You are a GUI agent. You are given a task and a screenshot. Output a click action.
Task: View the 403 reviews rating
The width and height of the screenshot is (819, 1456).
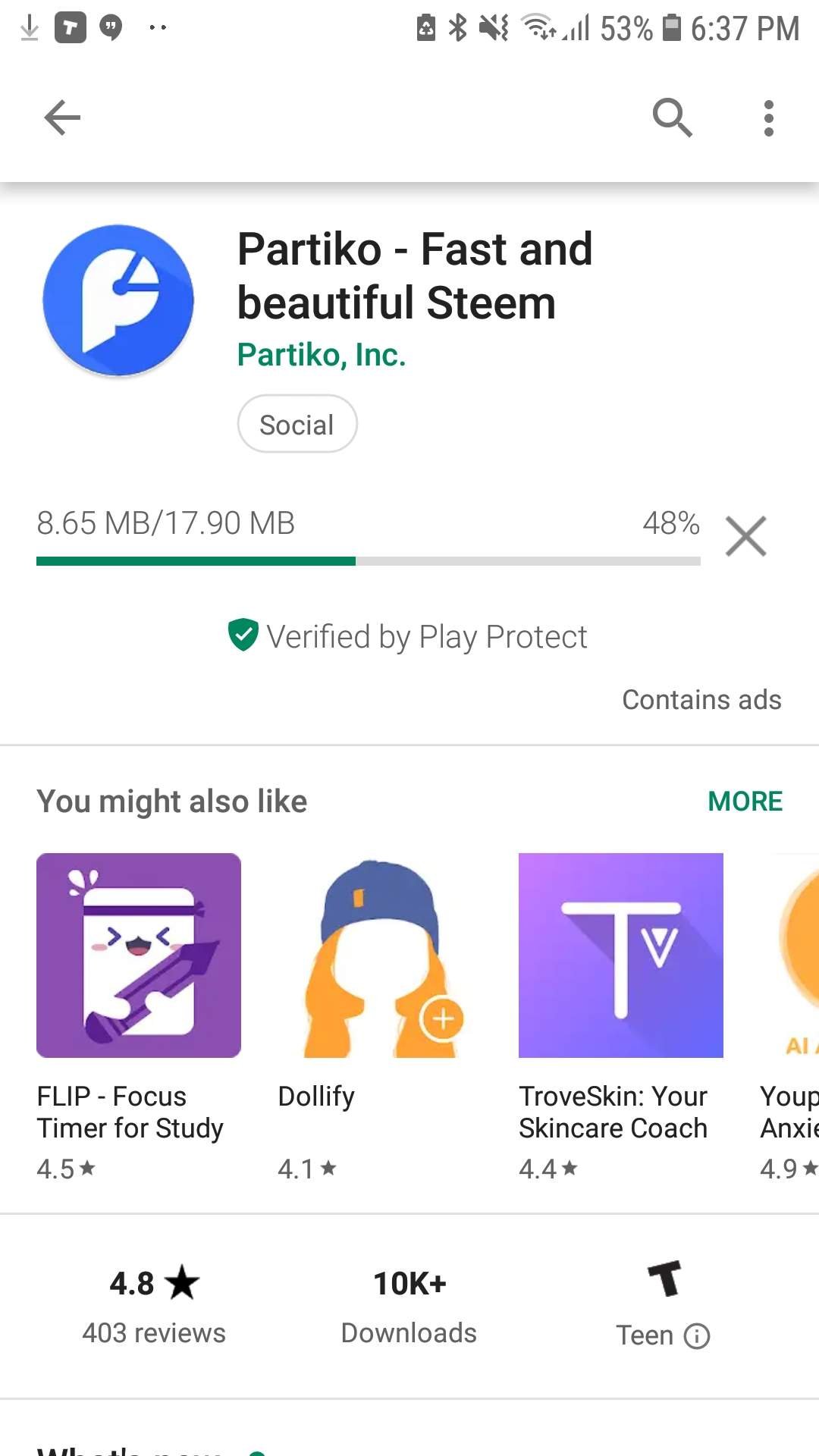pyautogui.click(x=154, y=1306)
